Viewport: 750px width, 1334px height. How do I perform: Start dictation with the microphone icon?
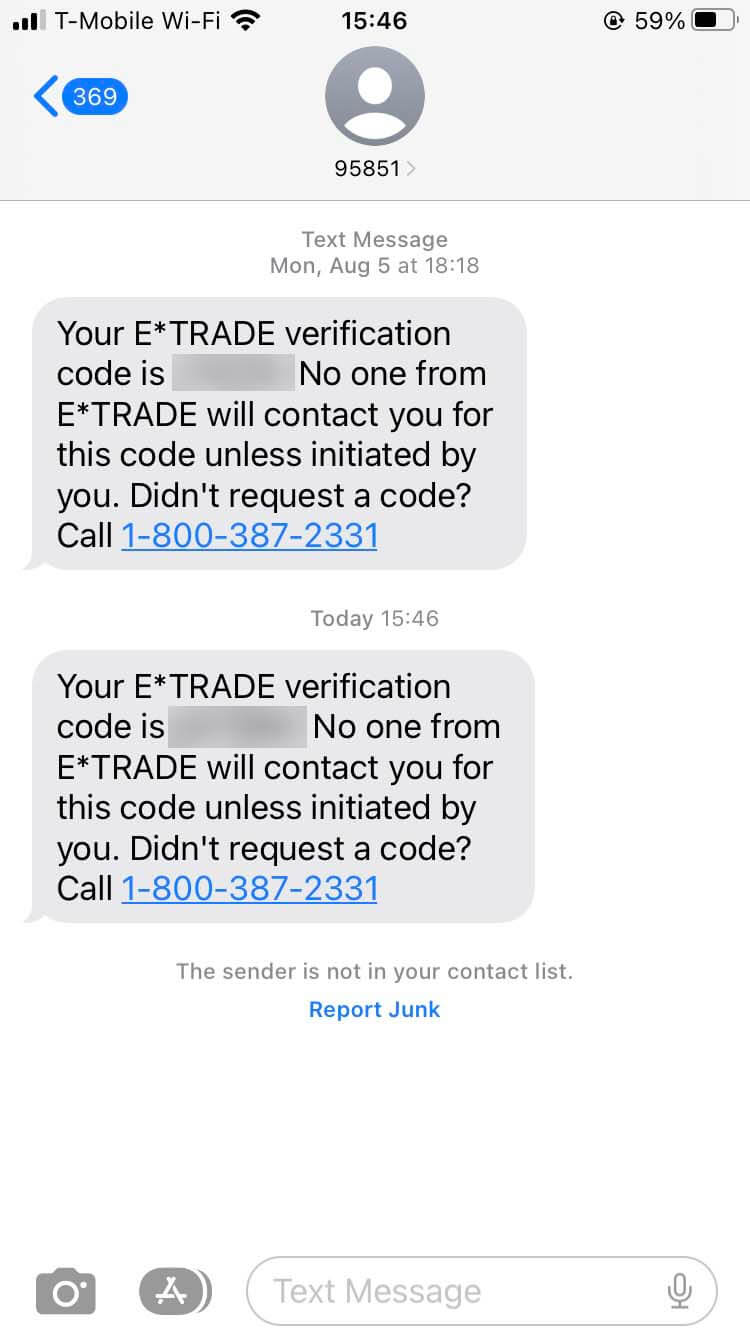click(680, 1291)
